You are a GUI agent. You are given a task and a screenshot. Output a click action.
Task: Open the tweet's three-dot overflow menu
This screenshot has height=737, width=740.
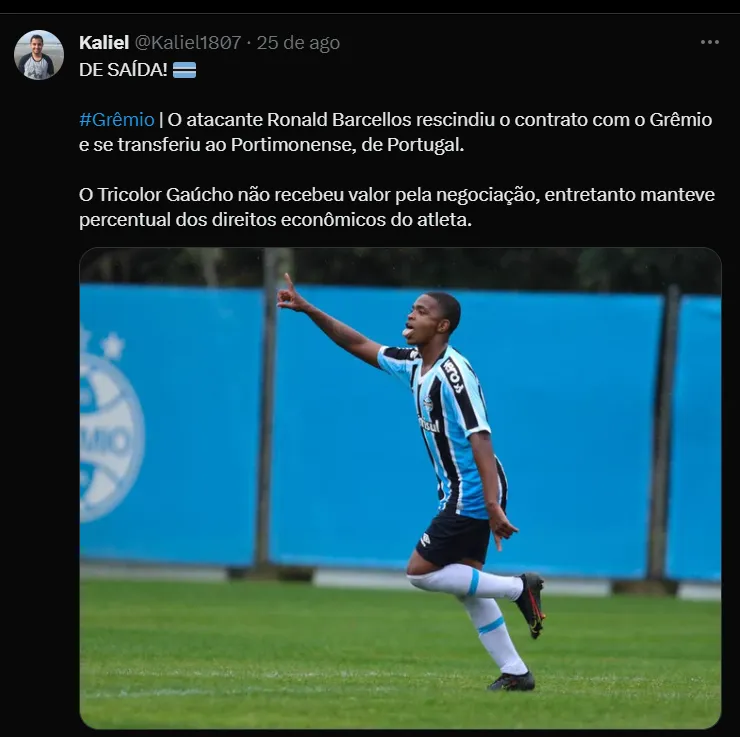[x=710, y=42]
